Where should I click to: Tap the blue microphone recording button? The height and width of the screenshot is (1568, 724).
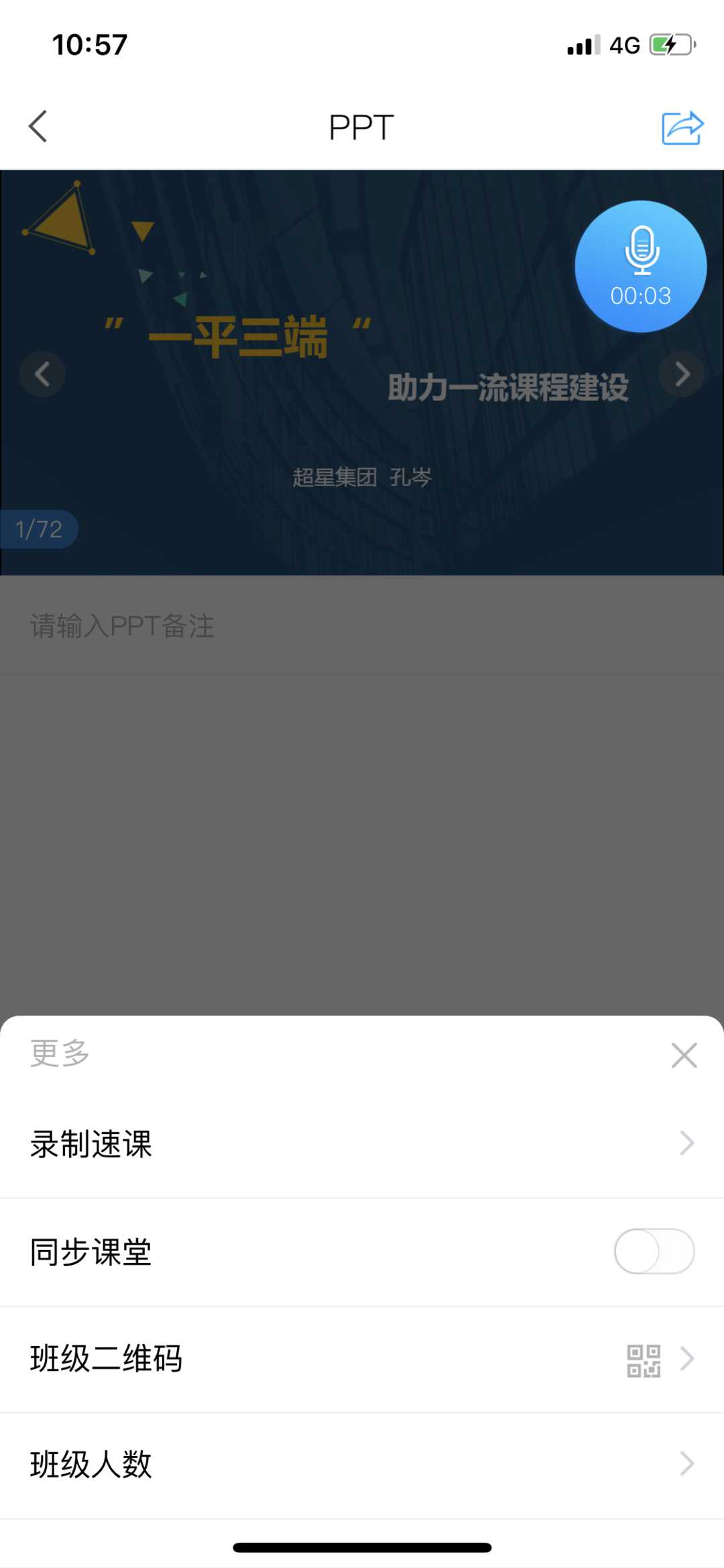pyautogui.click(x=640, y=266)
